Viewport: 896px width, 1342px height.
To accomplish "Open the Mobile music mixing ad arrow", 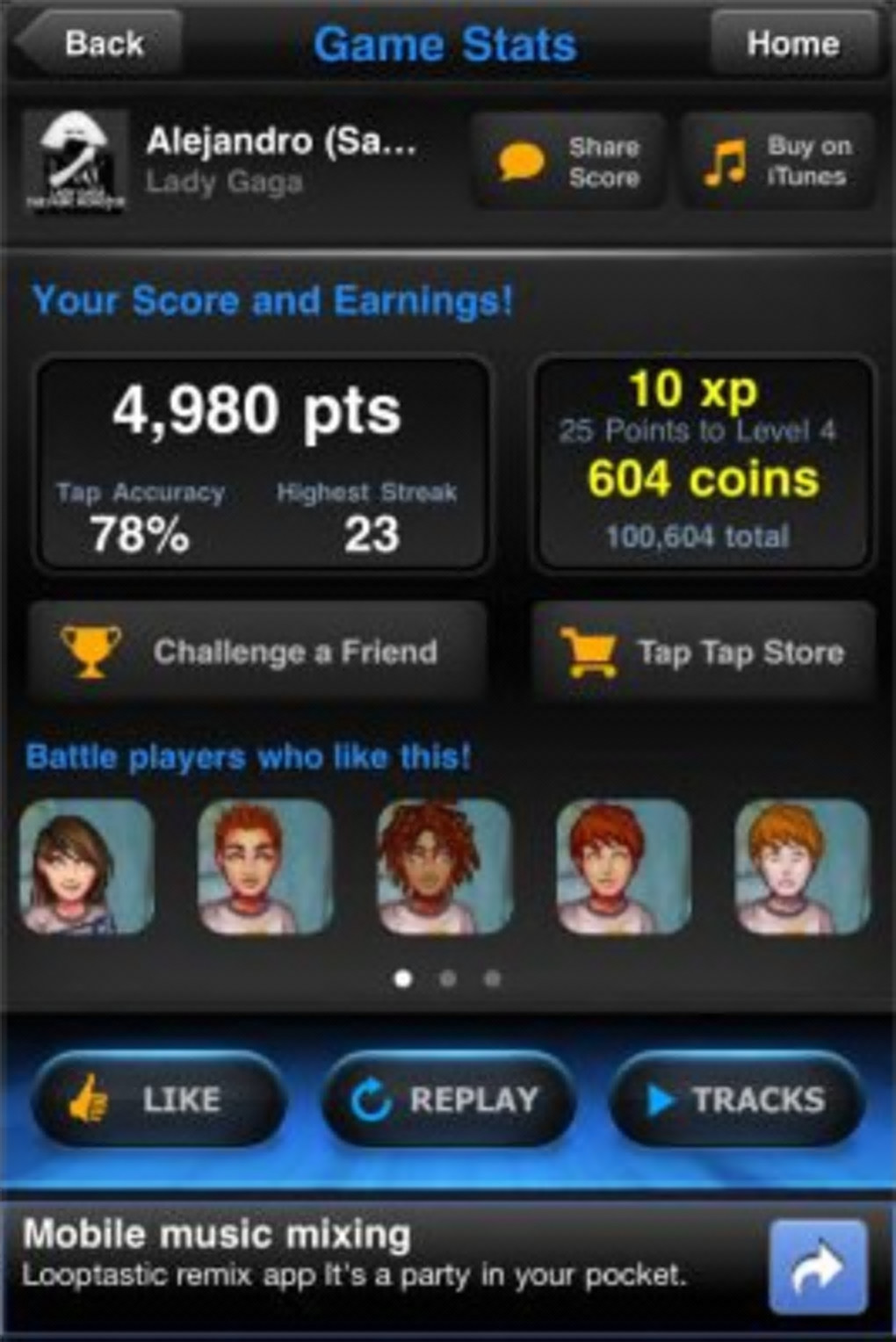I will tap(817, 1266).
